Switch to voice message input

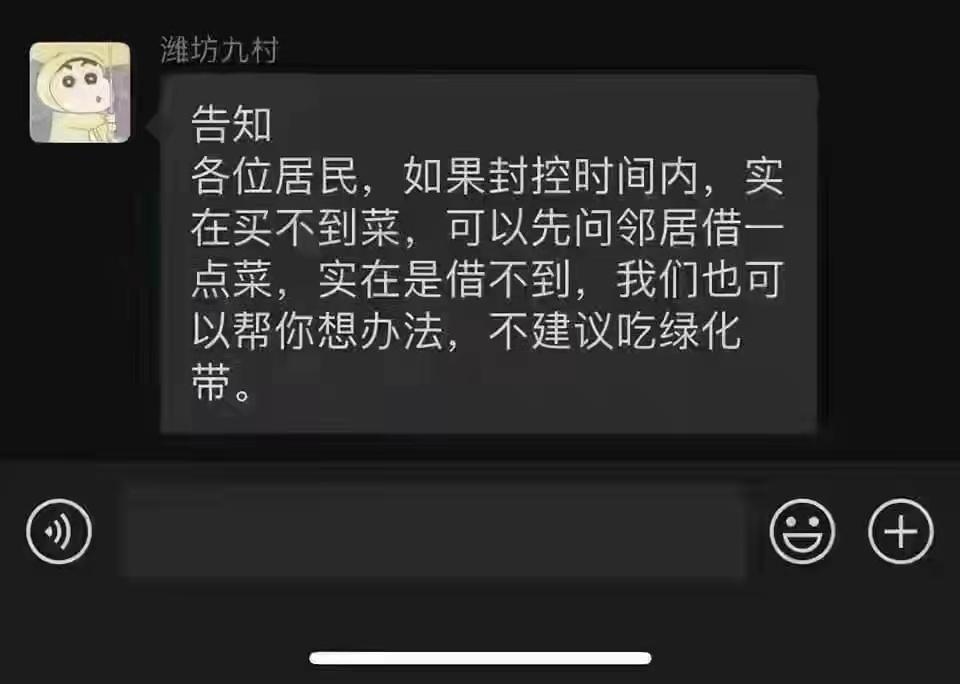pos(59,531)
